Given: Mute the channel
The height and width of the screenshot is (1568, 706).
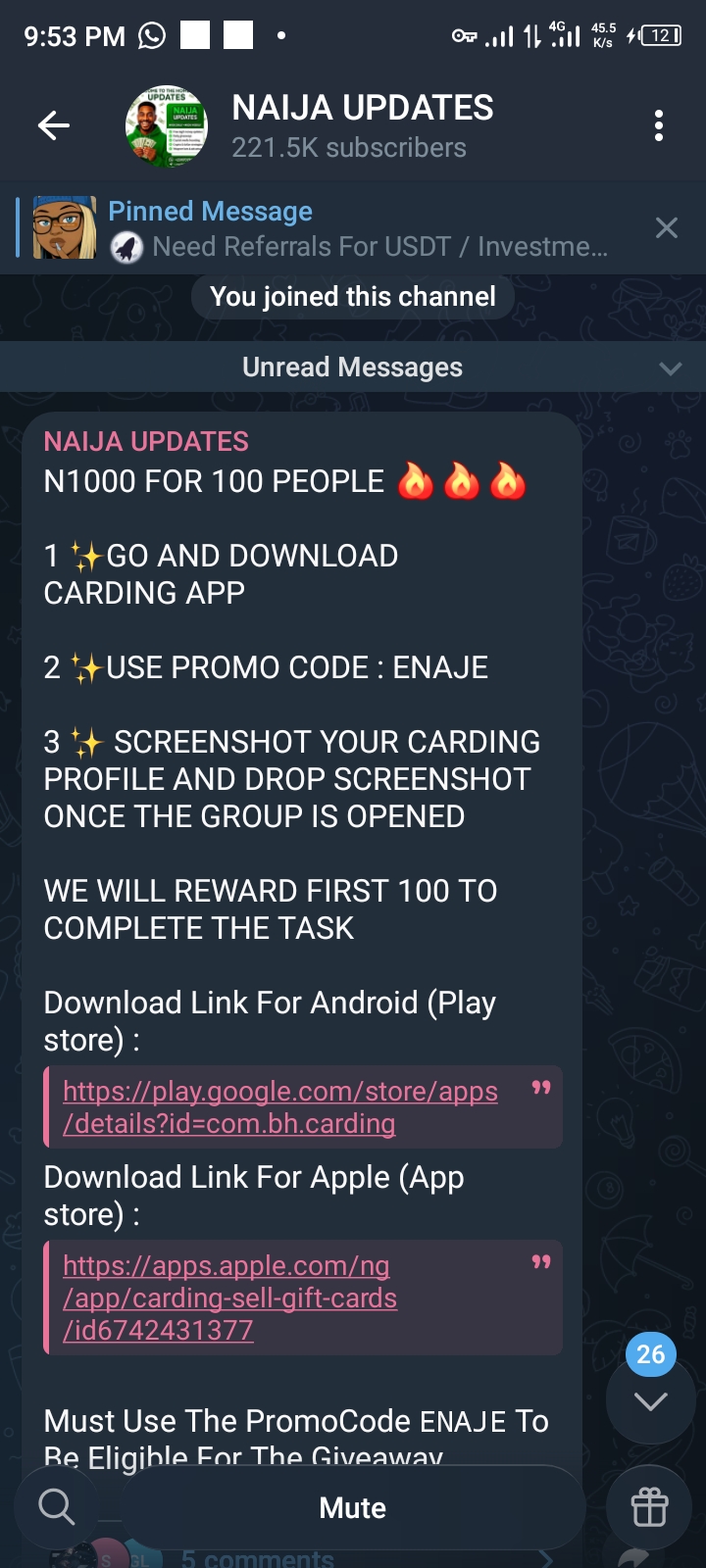Looking at the screenshot, I should click(353, 1507).
